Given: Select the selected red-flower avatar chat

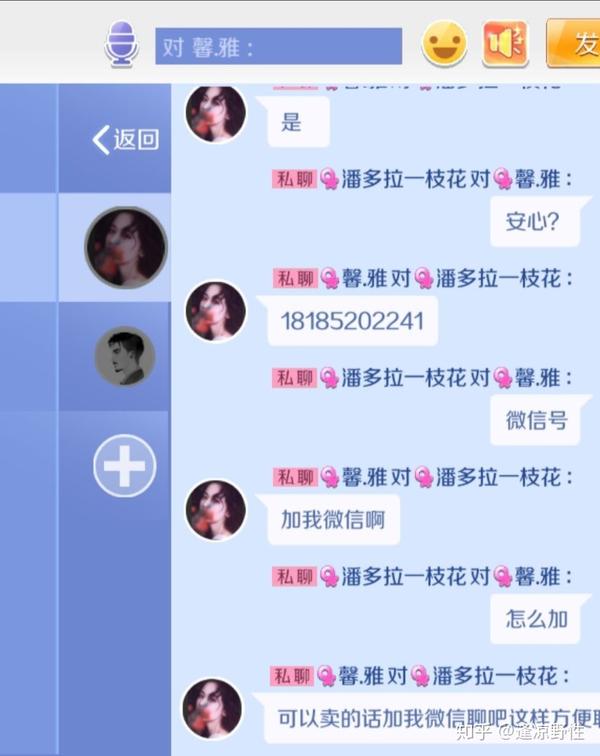Looking at the screenshot, I should pos(125,247).
